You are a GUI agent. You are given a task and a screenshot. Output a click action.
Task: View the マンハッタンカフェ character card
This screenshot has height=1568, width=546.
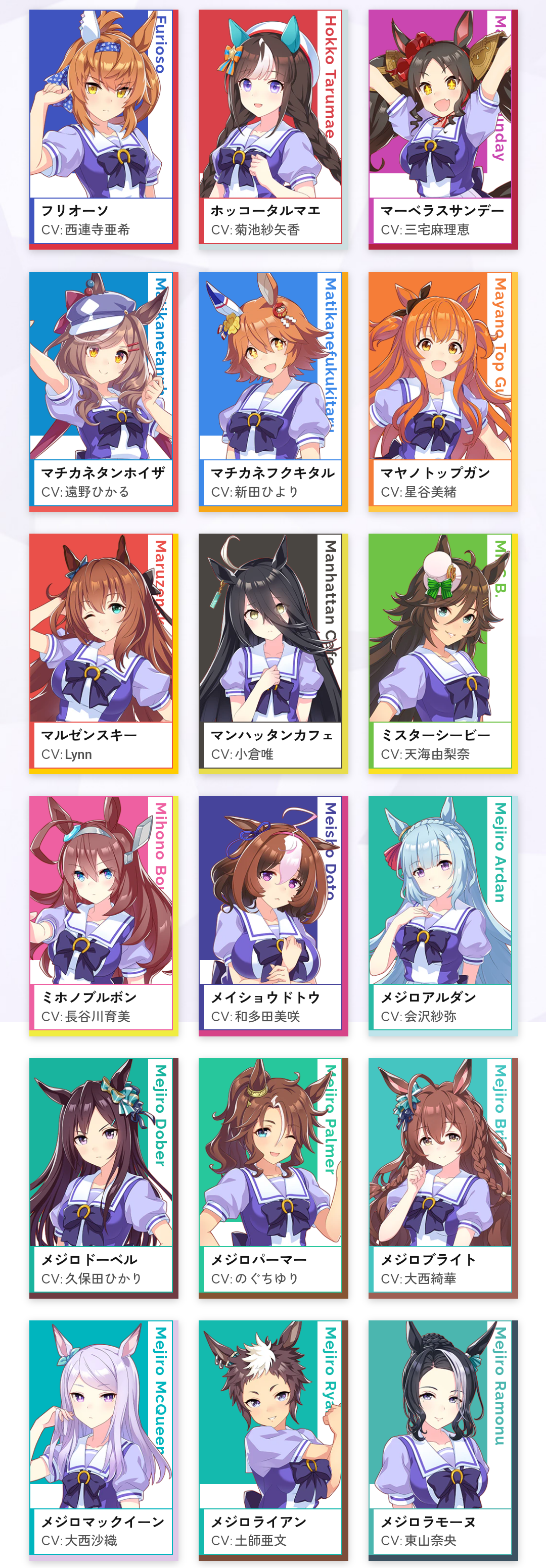click(272, 654)
